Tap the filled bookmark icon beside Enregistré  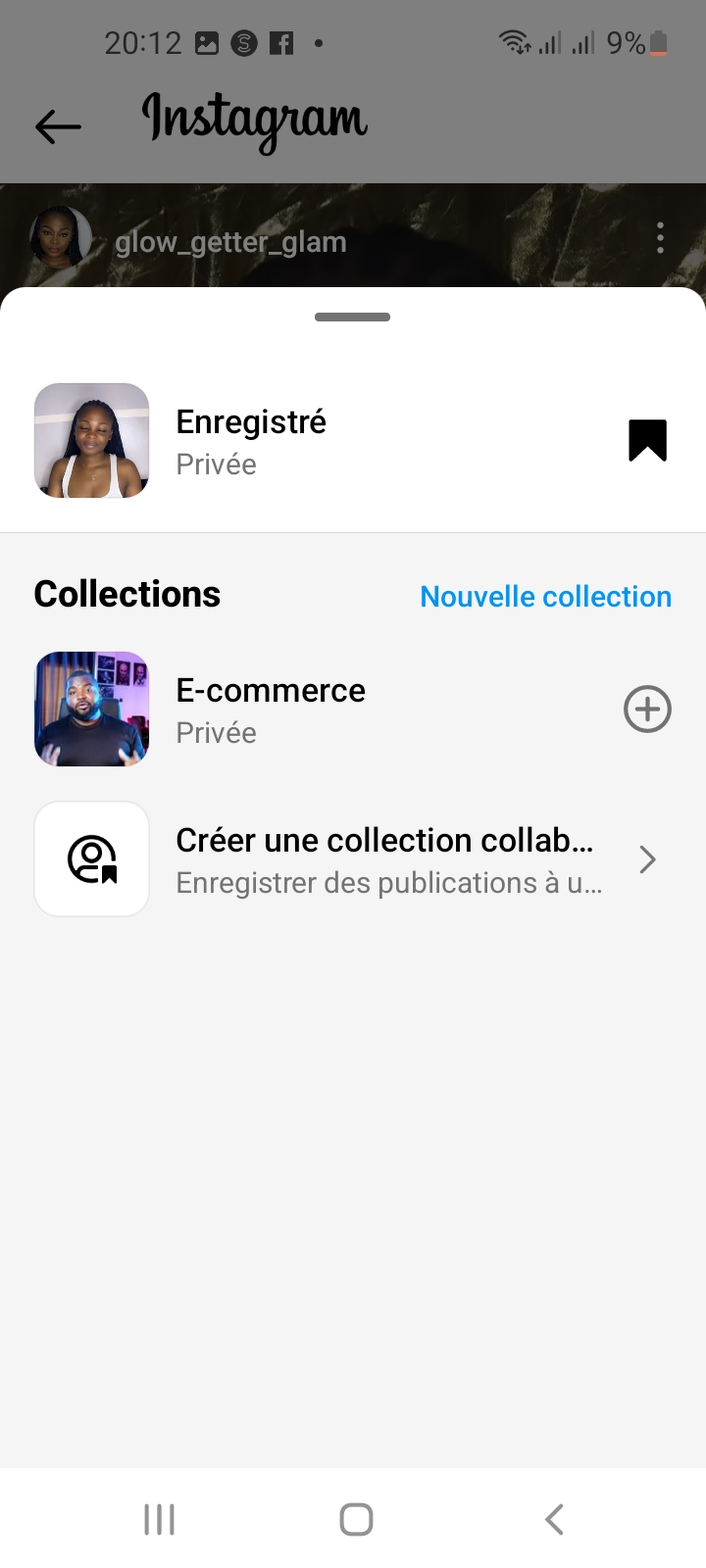click(x=647, y=440)
